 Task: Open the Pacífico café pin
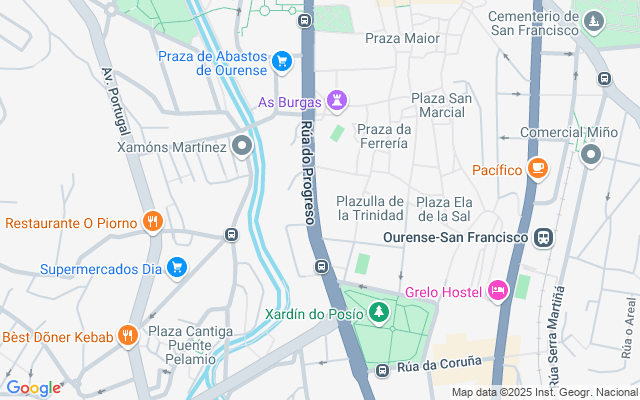538,168
